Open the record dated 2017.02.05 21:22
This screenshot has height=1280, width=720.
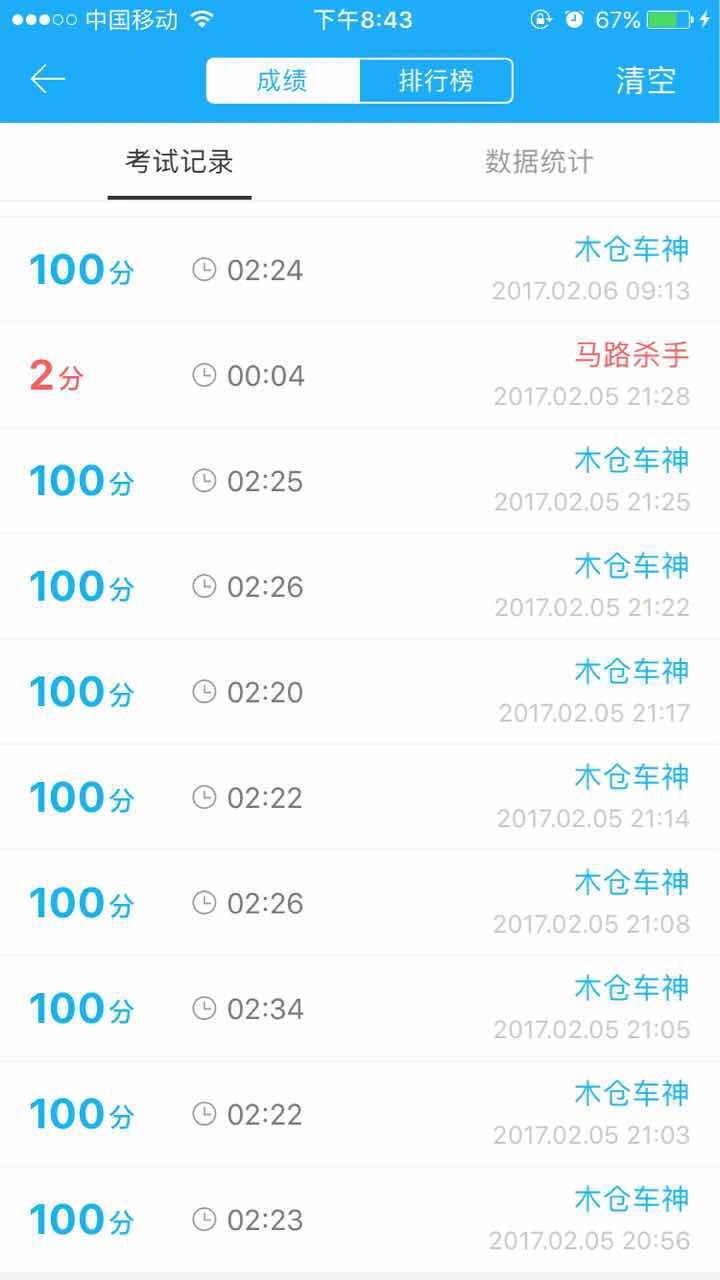click(360, 587)
